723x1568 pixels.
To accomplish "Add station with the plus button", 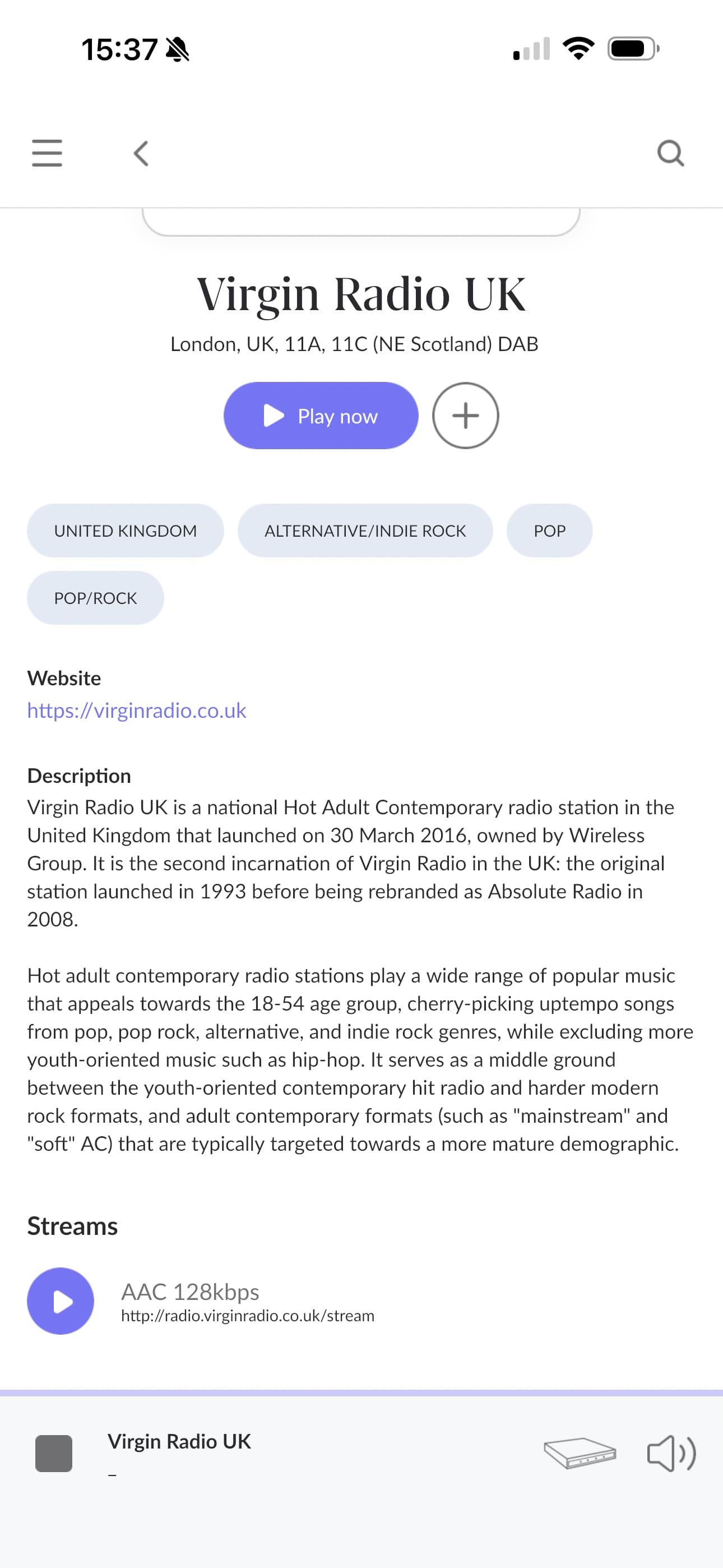I will pos(466,416).
